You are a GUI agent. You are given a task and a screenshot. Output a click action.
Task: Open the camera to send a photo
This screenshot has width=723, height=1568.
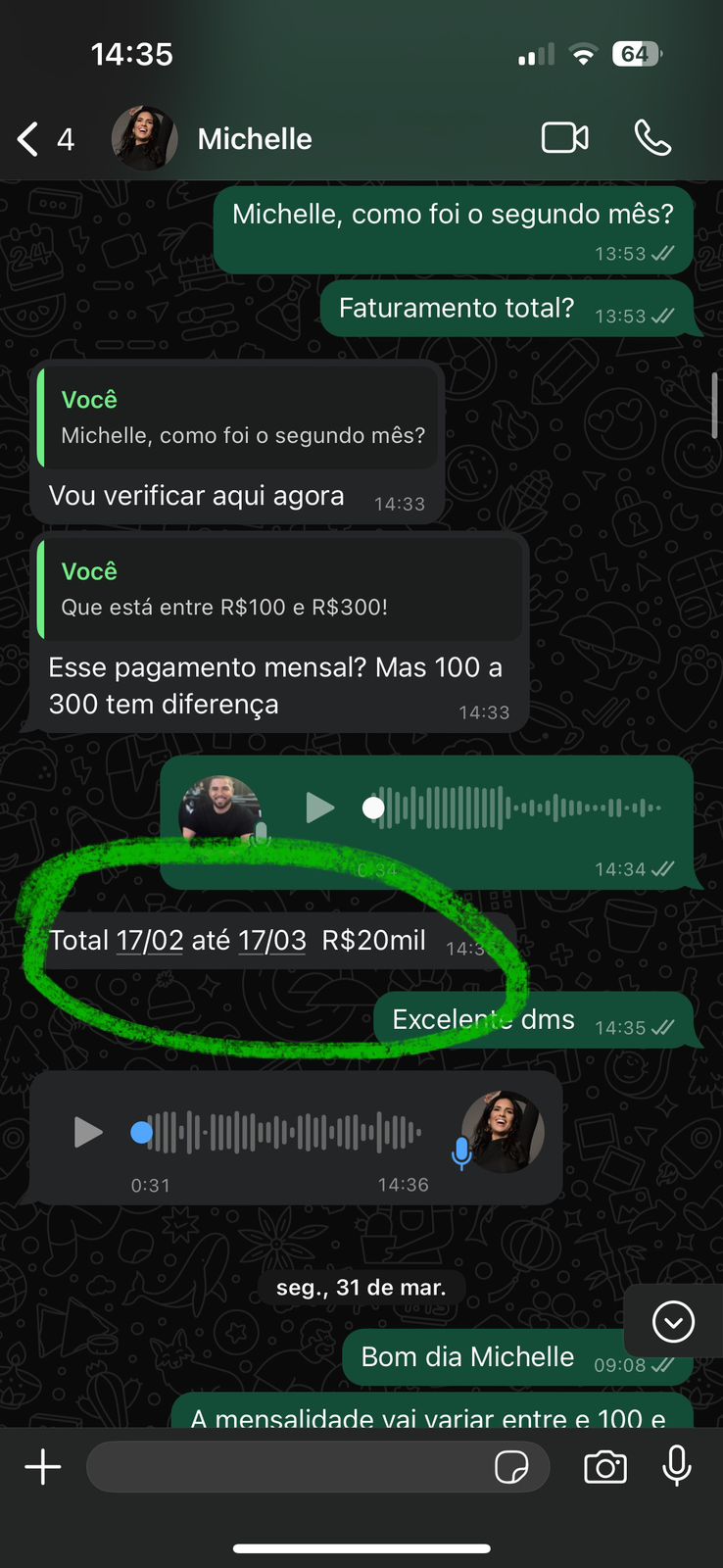(x=604, y=1467)
